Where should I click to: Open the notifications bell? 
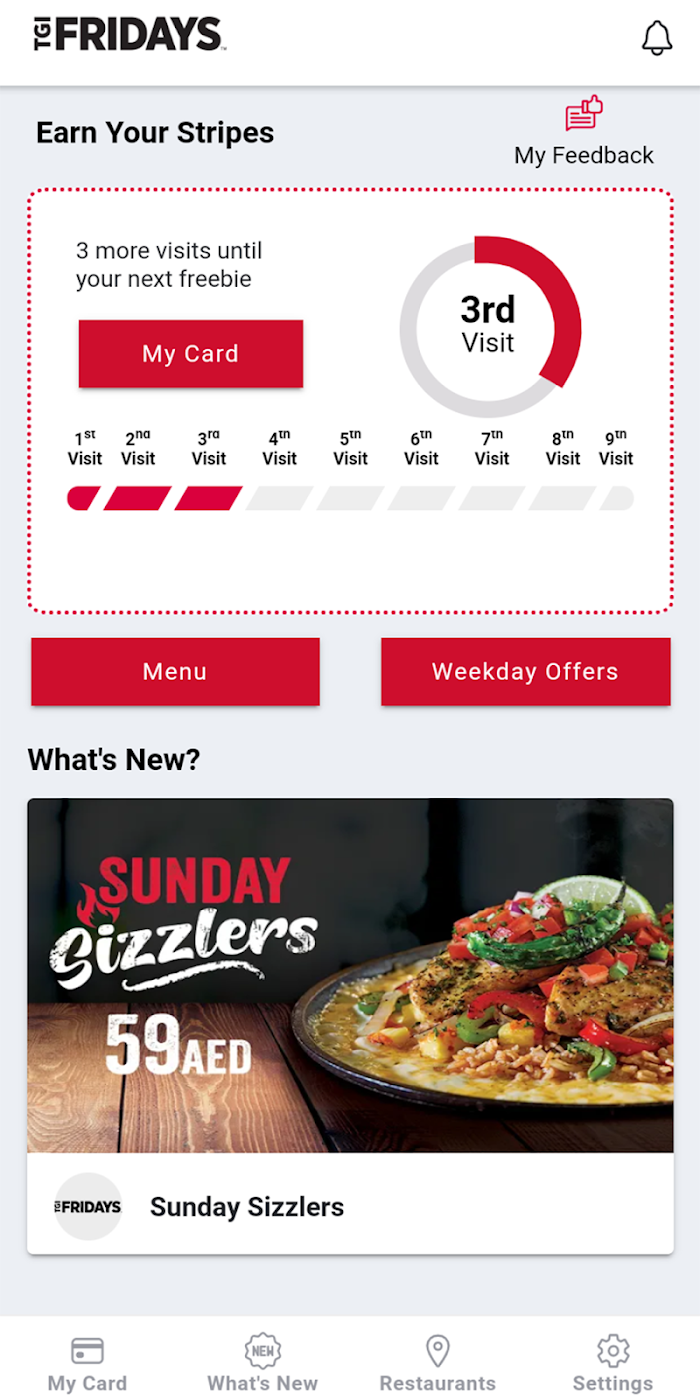pos(657,38)
